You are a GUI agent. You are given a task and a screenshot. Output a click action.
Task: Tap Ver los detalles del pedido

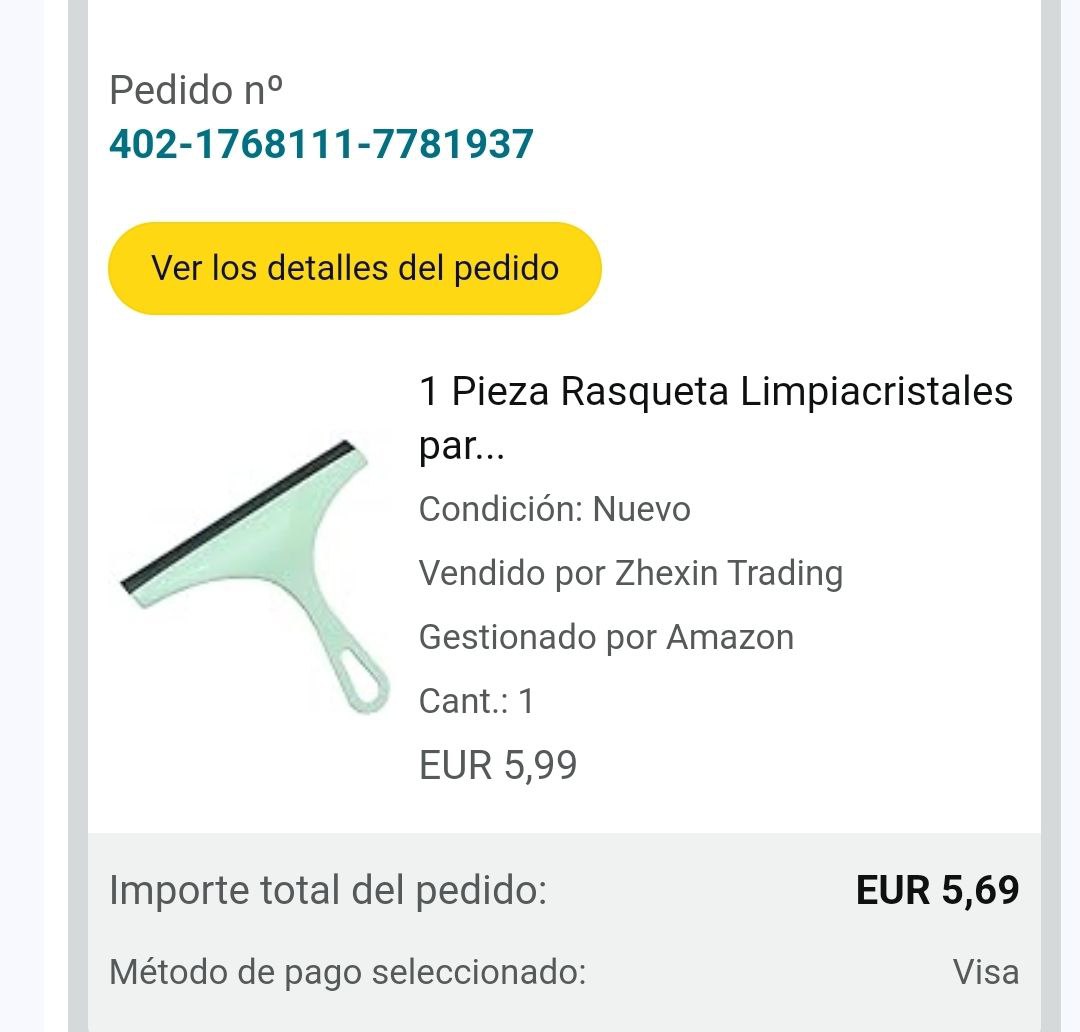pyautogui.click(x=354, y=268)
